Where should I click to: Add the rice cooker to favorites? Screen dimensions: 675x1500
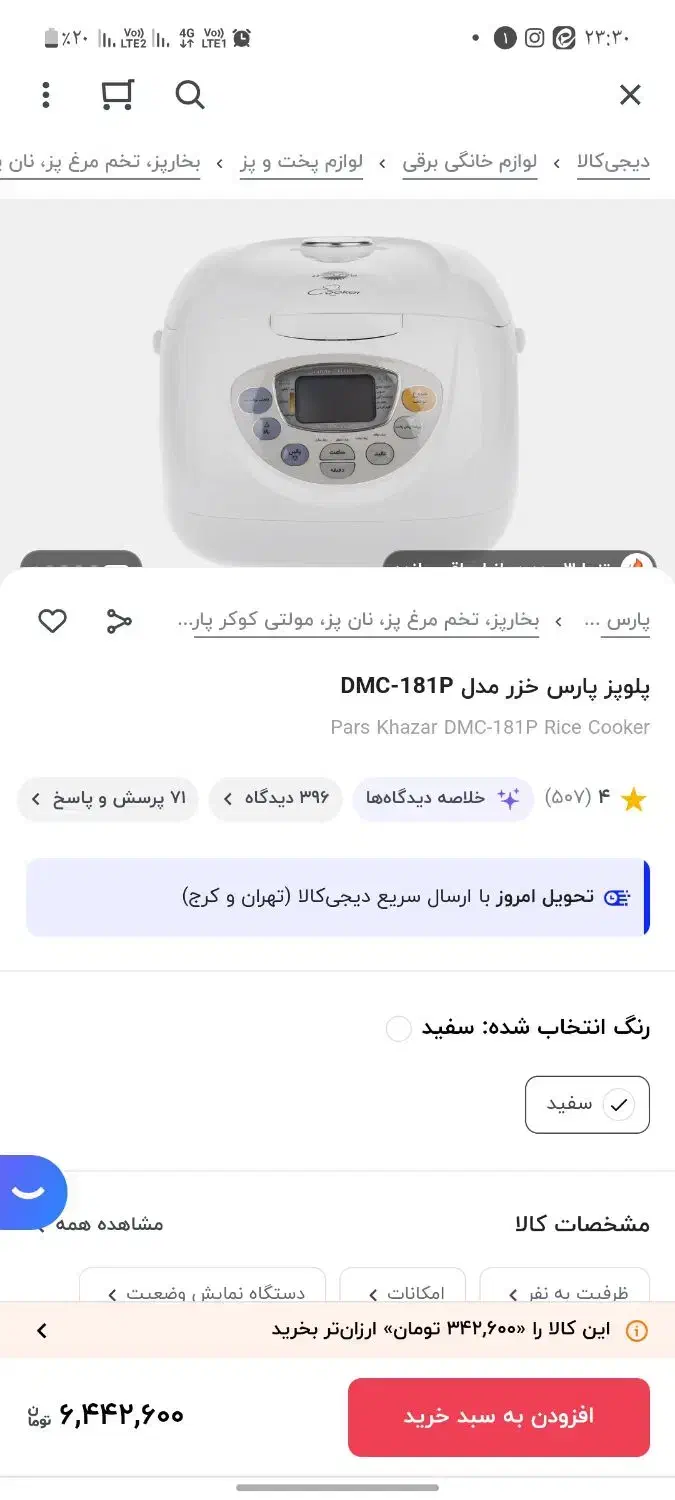coord(52,621)
